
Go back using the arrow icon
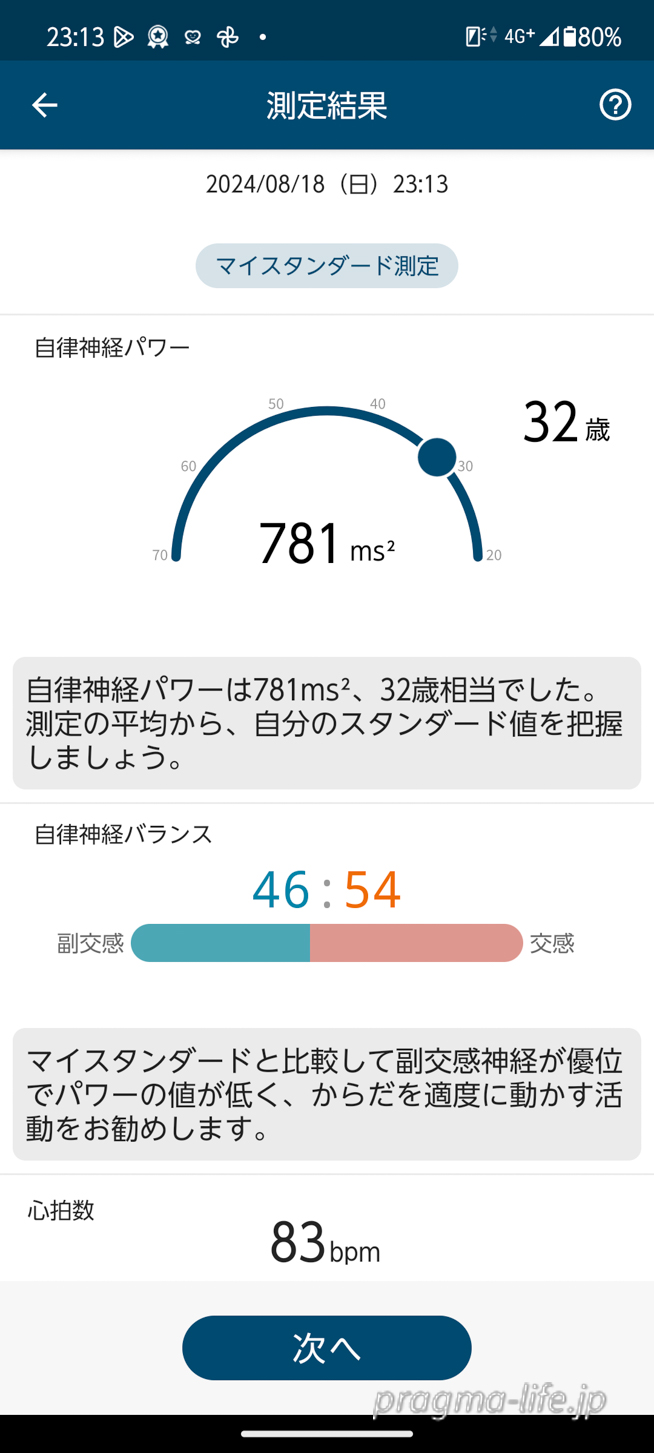[44, 105]
